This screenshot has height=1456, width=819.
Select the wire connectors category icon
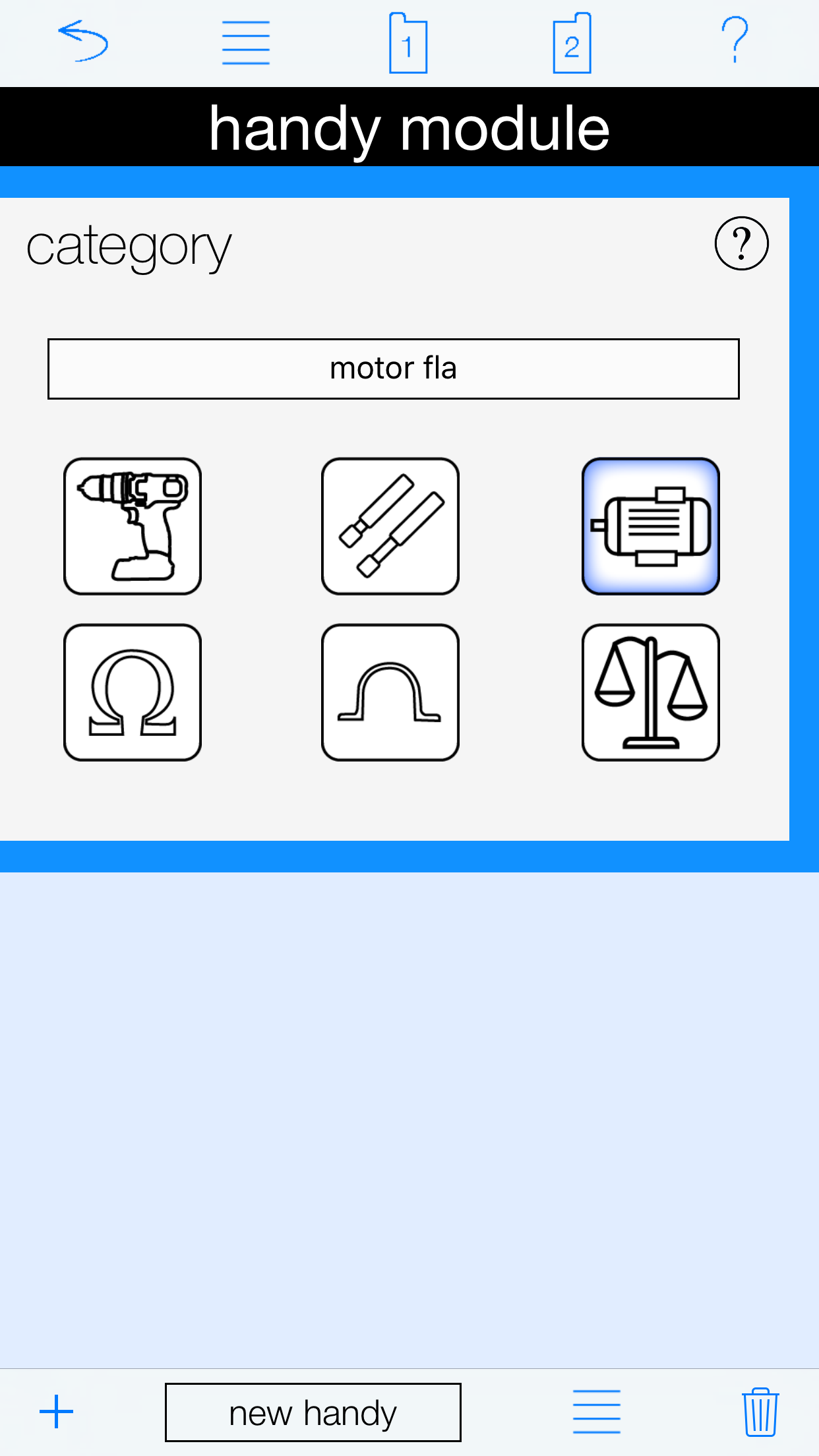pyautogui.click(x=390, y=526)
